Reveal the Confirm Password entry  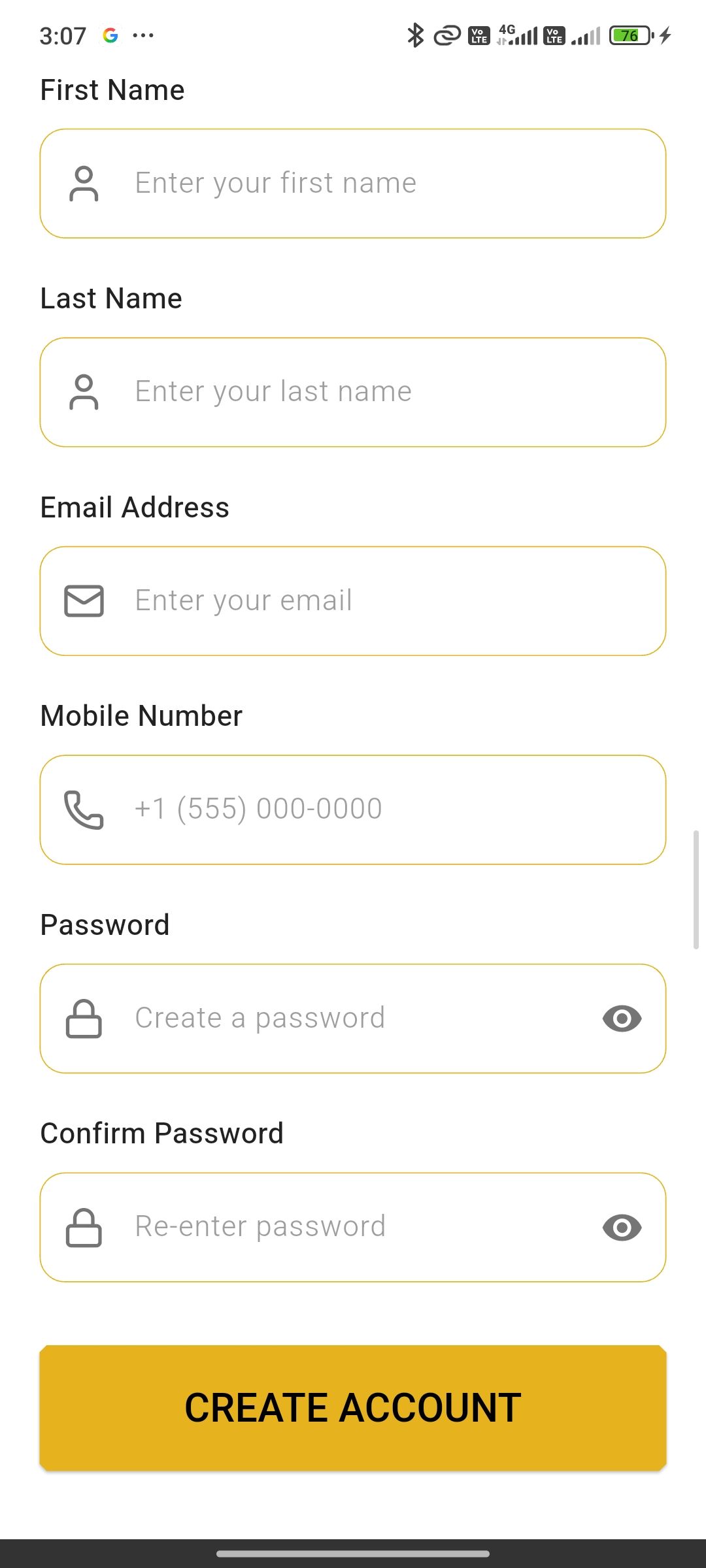622,1228
